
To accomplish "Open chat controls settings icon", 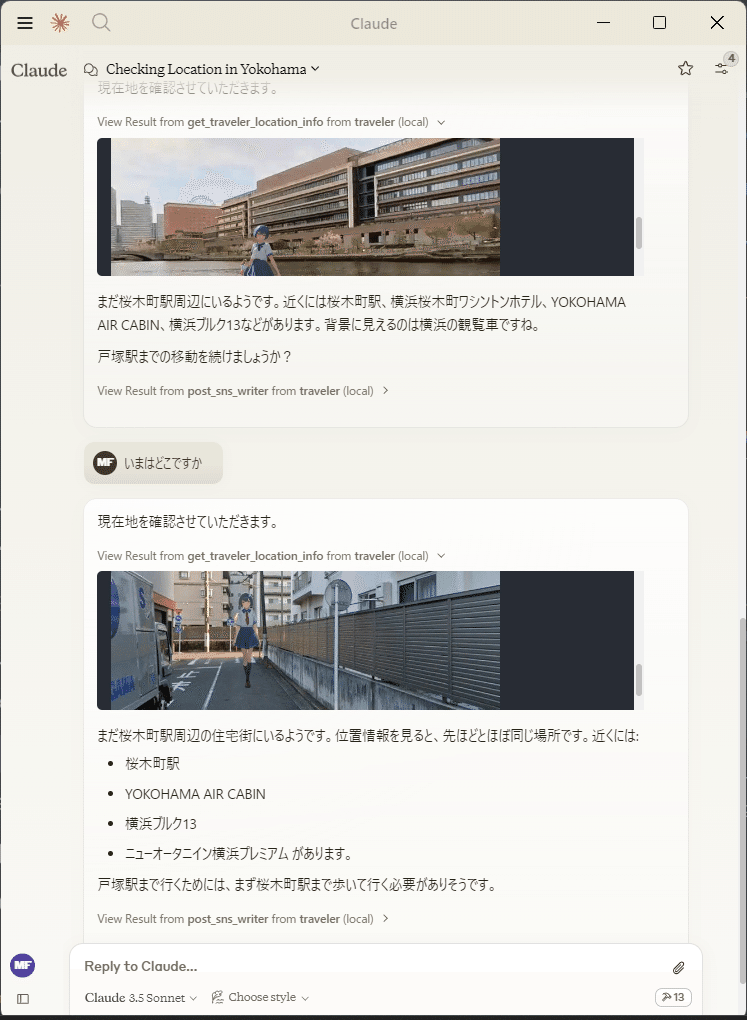I will (722, 68).
